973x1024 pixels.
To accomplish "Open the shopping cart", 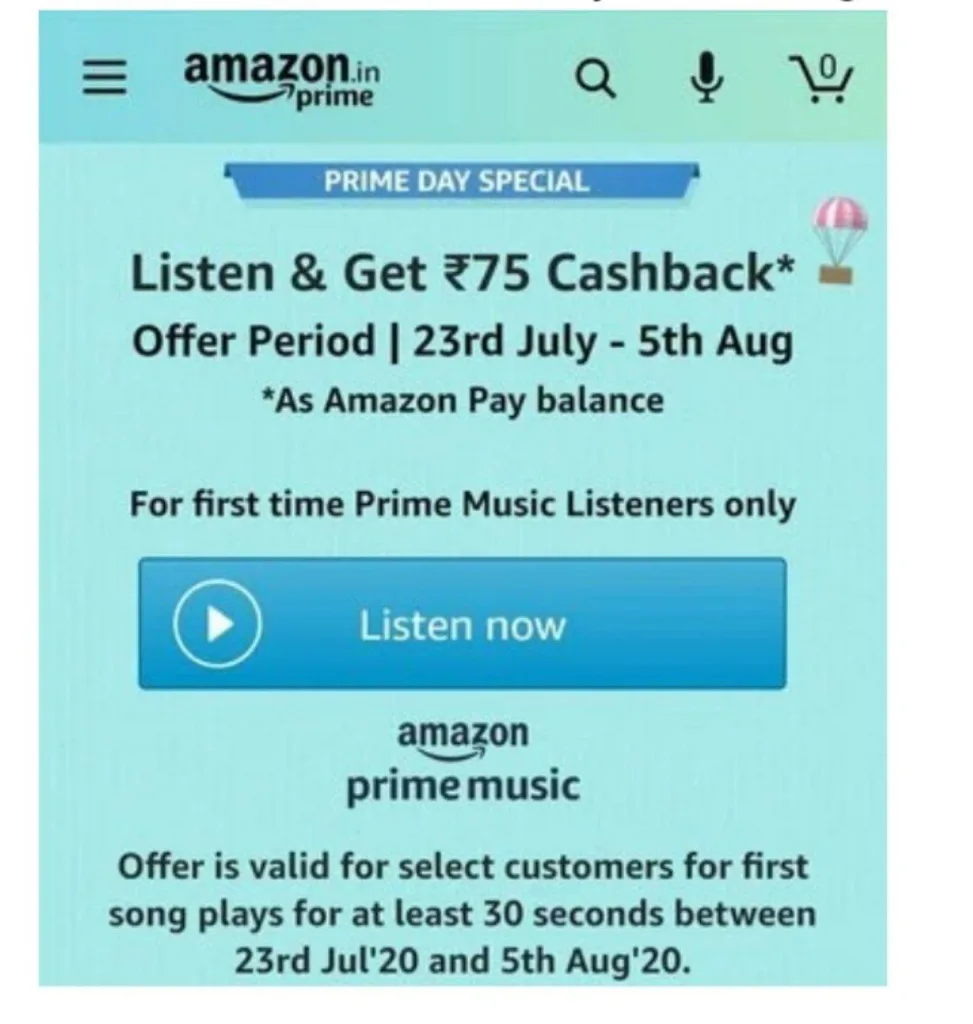I will tap(822, 78).
